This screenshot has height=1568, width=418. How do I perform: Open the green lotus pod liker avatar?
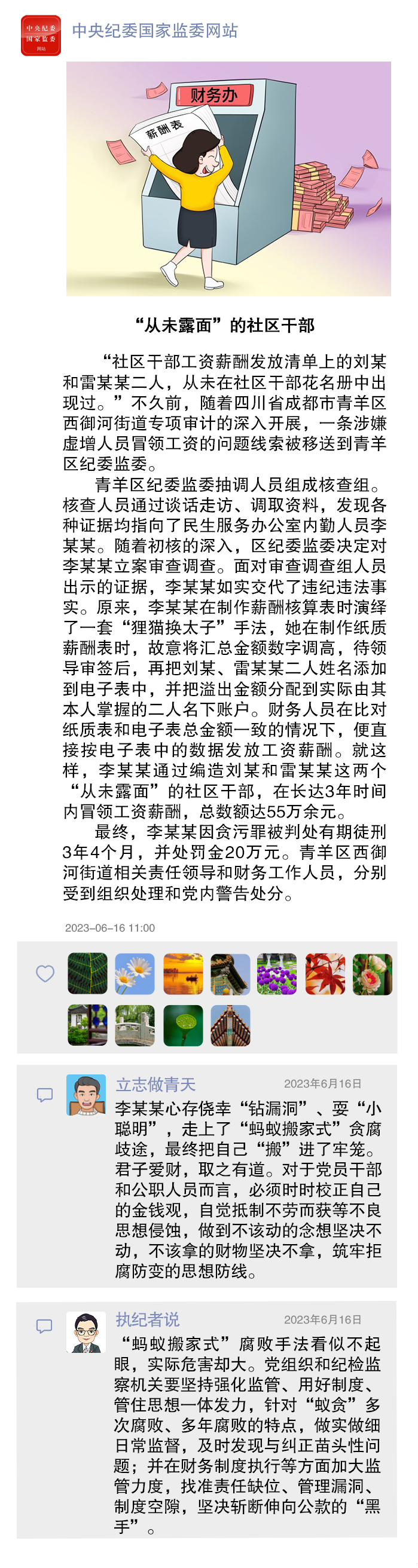tap(183, 1025)
